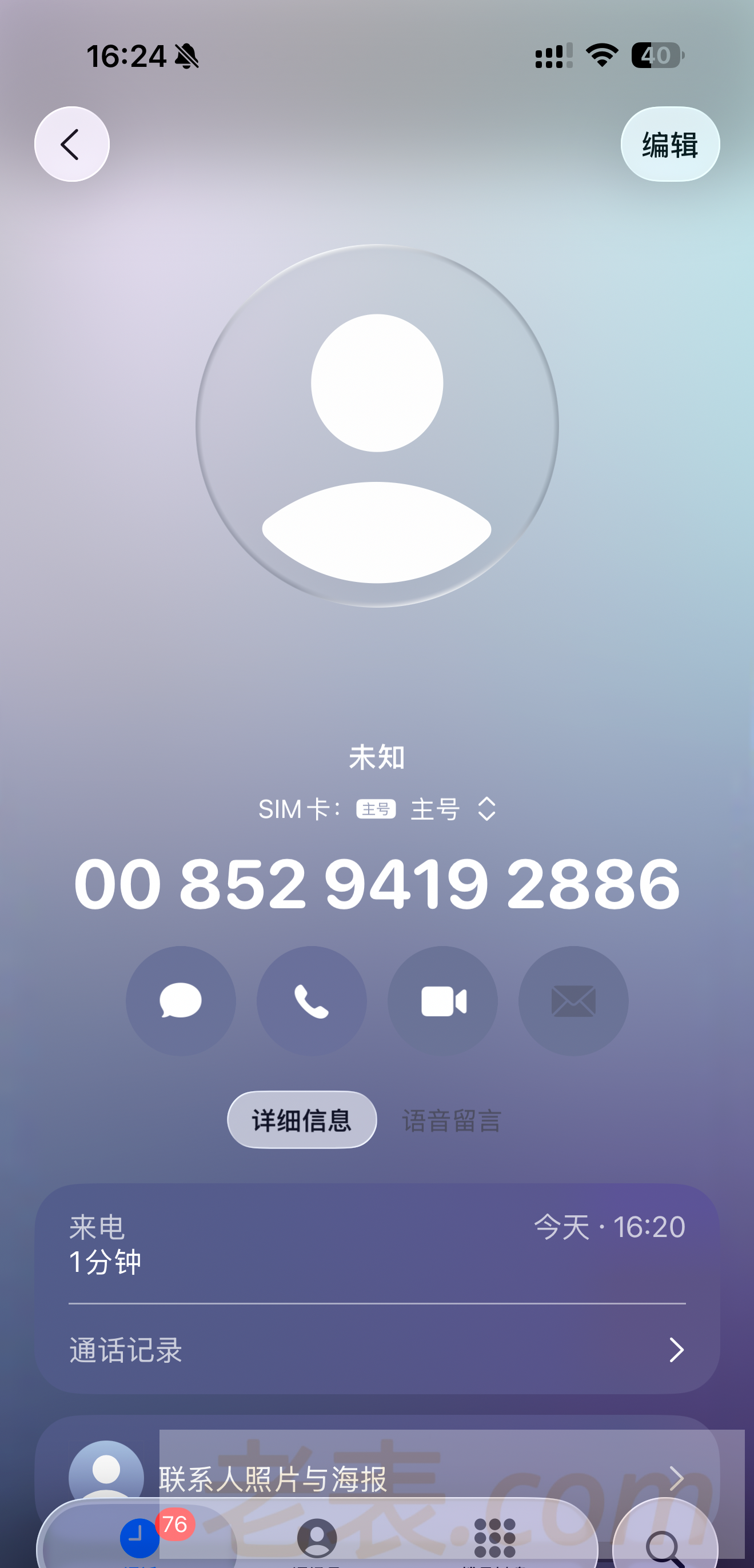Go back to the previous screen
754x1568 pixels.
pos(72,144)
